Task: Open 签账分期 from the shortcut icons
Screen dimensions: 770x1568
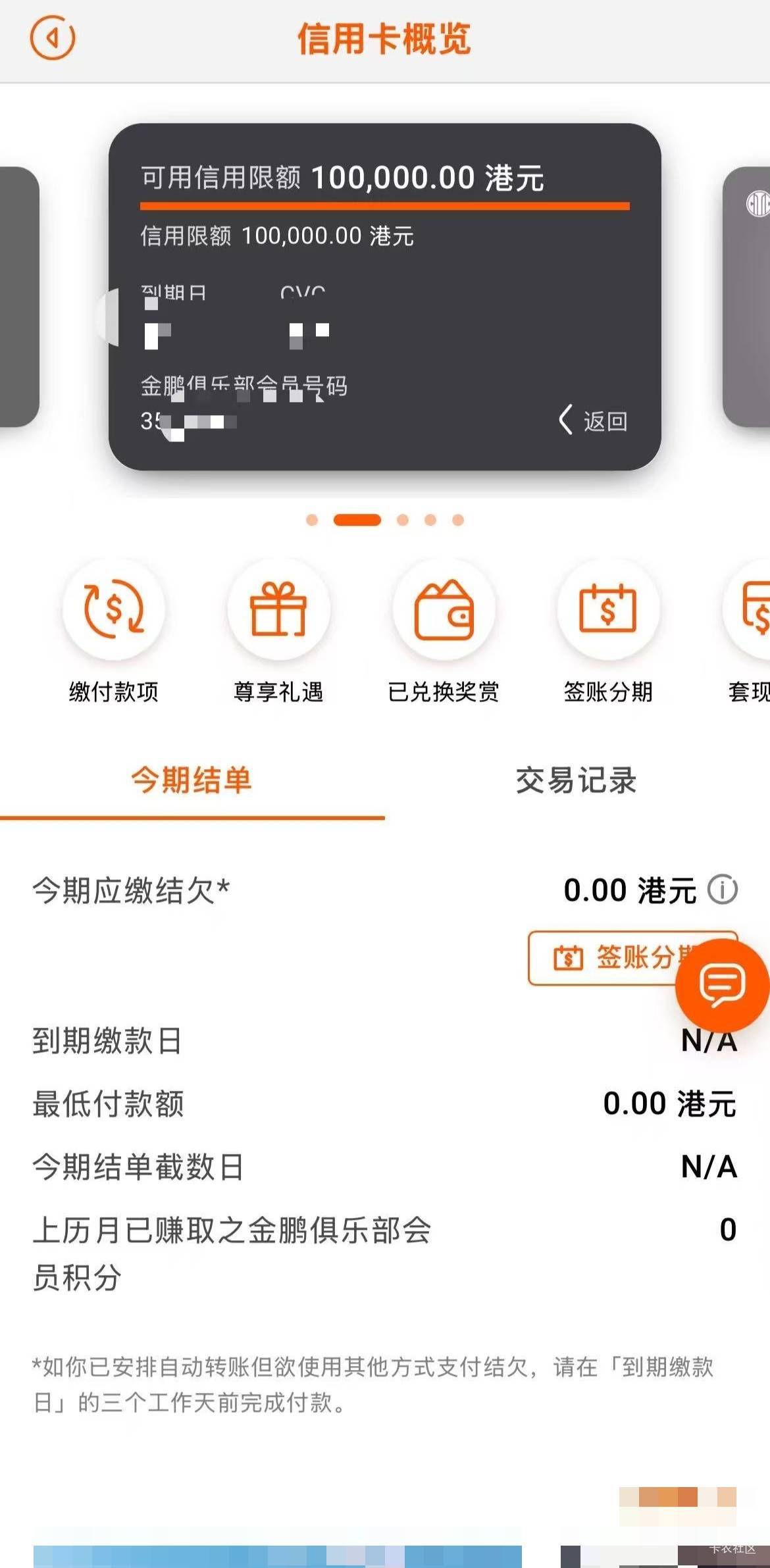Action: 608,632
